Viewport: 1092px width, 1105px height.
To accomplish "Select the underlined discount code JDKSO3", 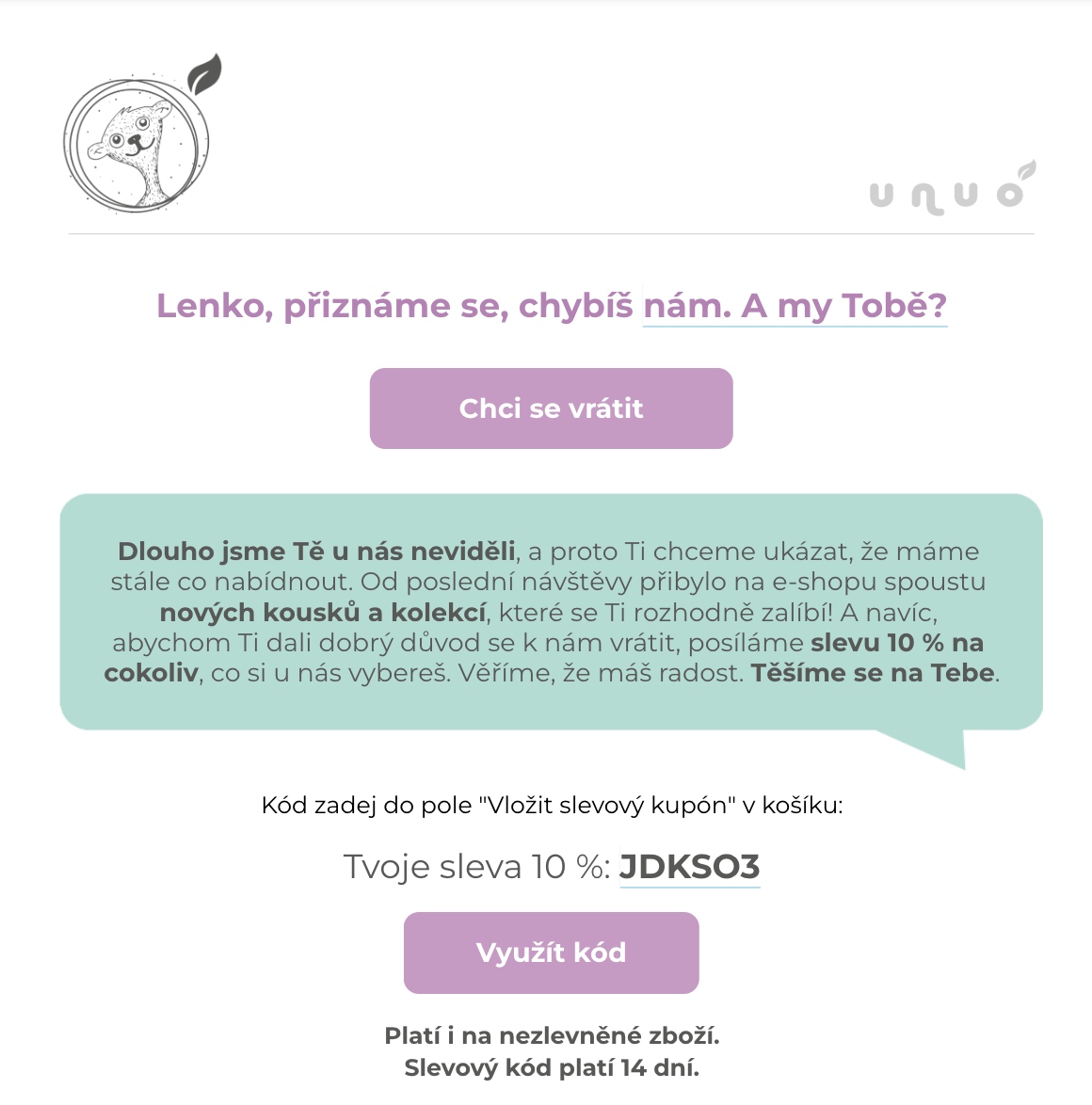I will (x=689, y=867).
